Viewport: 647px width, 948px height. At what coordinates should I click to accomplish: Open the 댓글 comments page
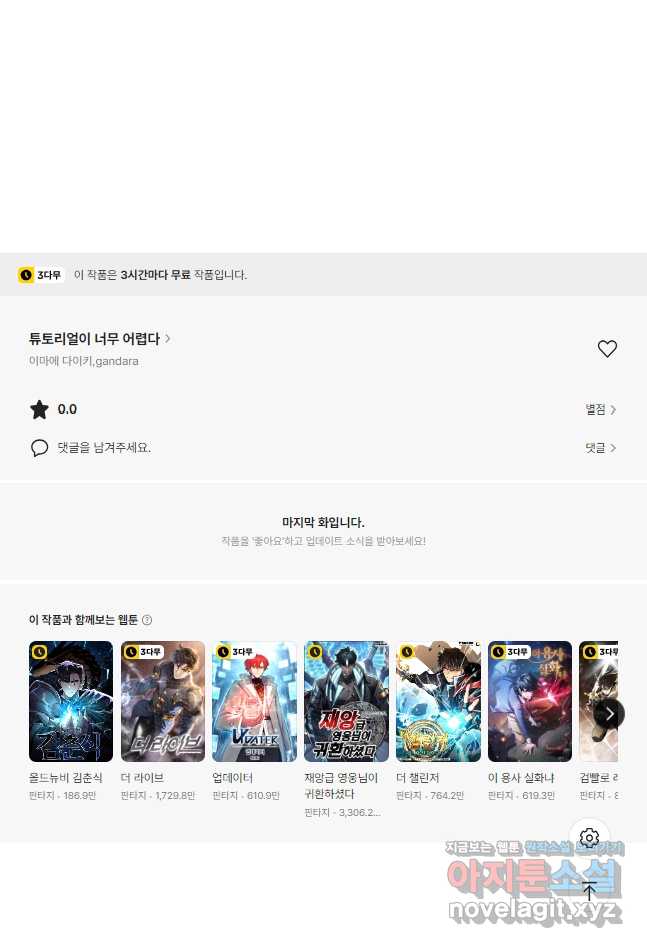[601, 448]
